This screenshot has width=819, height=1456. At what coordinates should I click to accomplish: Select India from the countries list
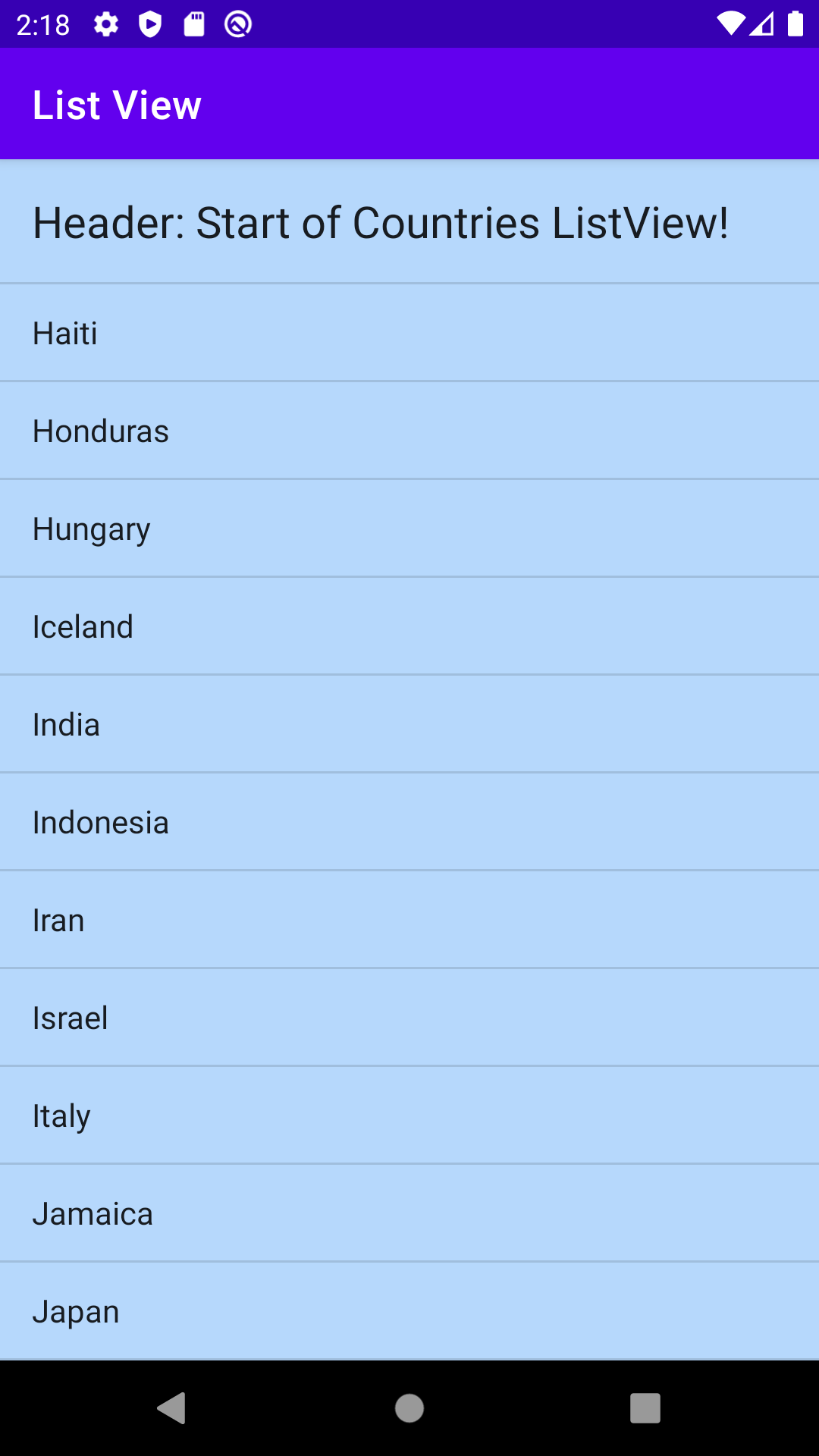point(409,723)
